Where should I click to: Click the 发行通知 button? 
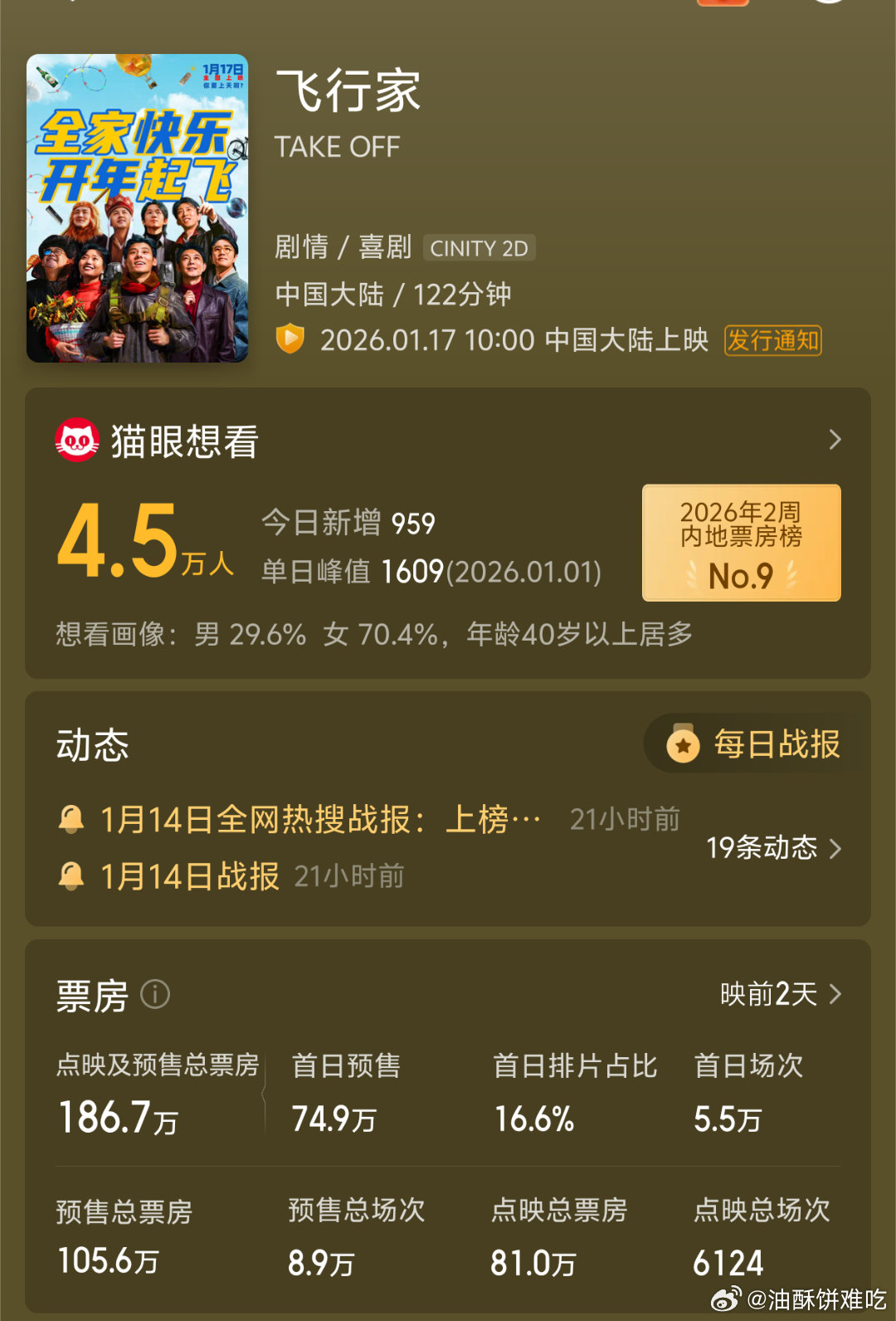tap(773, 340)
